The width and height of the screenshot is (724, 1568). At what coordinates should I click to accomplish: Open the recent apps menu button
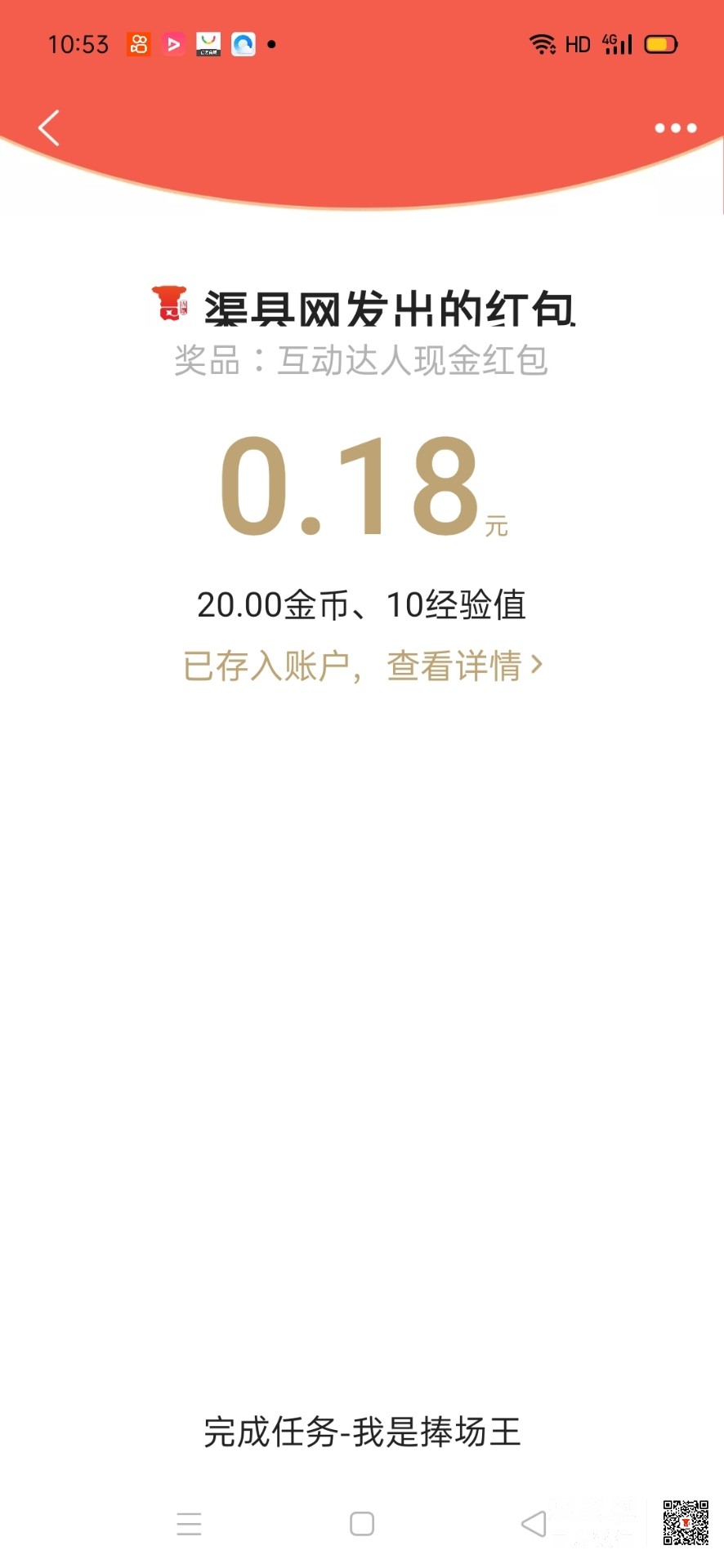click(189, 1523)
